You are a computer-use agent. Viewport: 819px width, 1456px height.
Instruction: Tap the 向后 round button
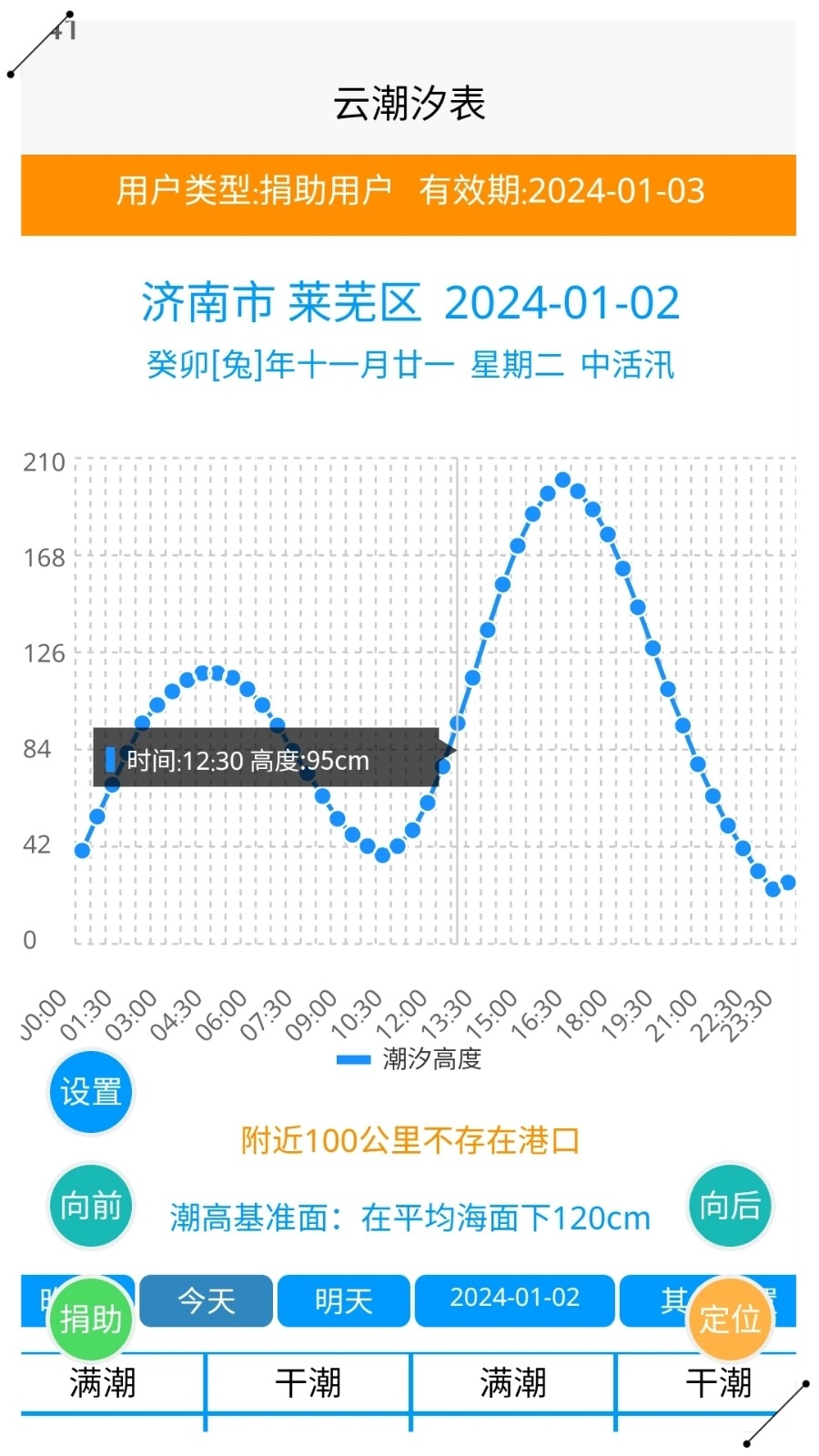pos(730,1206)
